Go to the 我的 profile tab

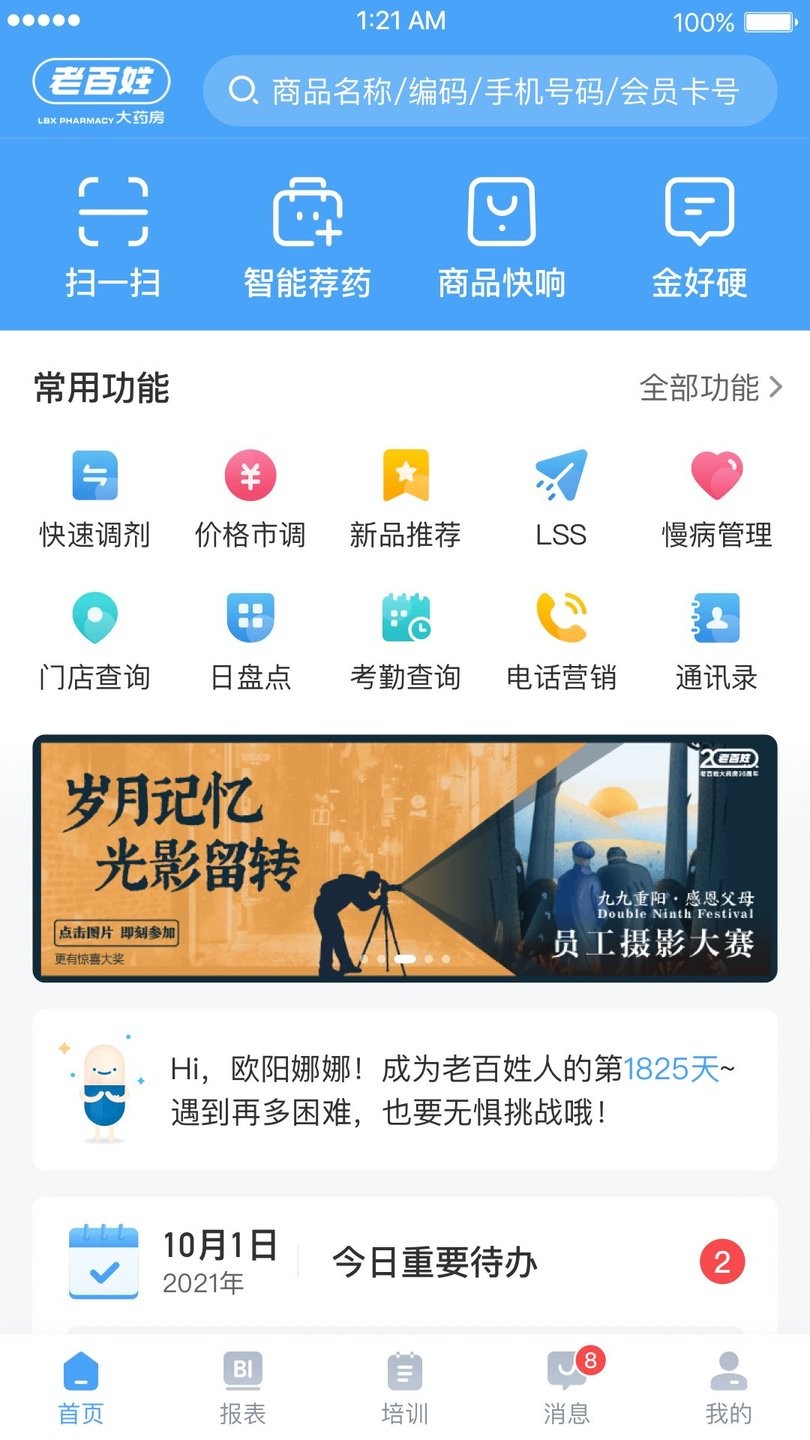[729, 1385]
